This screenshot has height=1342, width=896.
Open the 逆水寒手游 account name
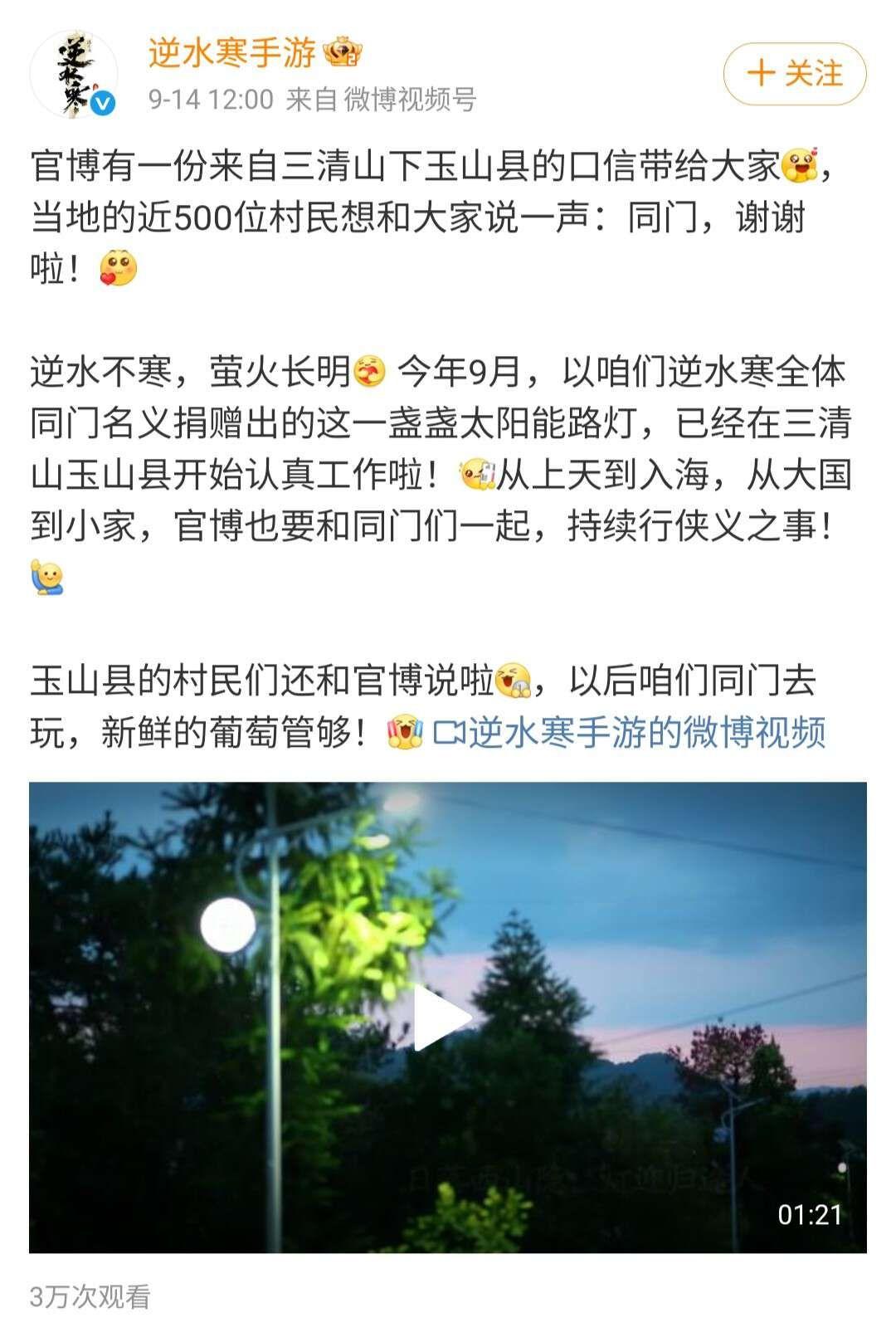(232, 53)
